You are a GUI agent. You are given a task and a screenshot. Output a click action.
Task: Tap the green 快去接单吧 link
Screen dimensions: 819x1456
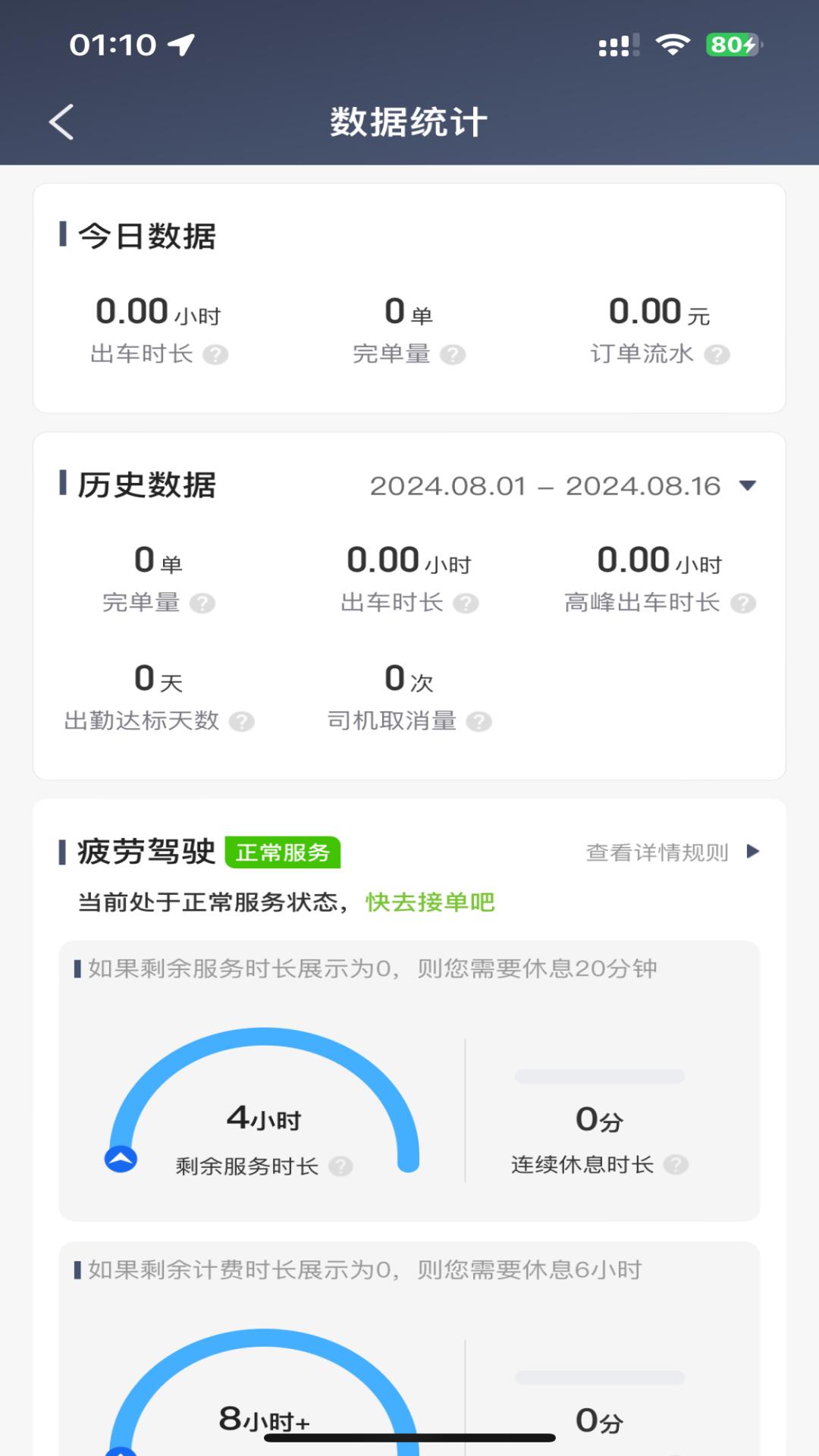(x=430, y=902)
